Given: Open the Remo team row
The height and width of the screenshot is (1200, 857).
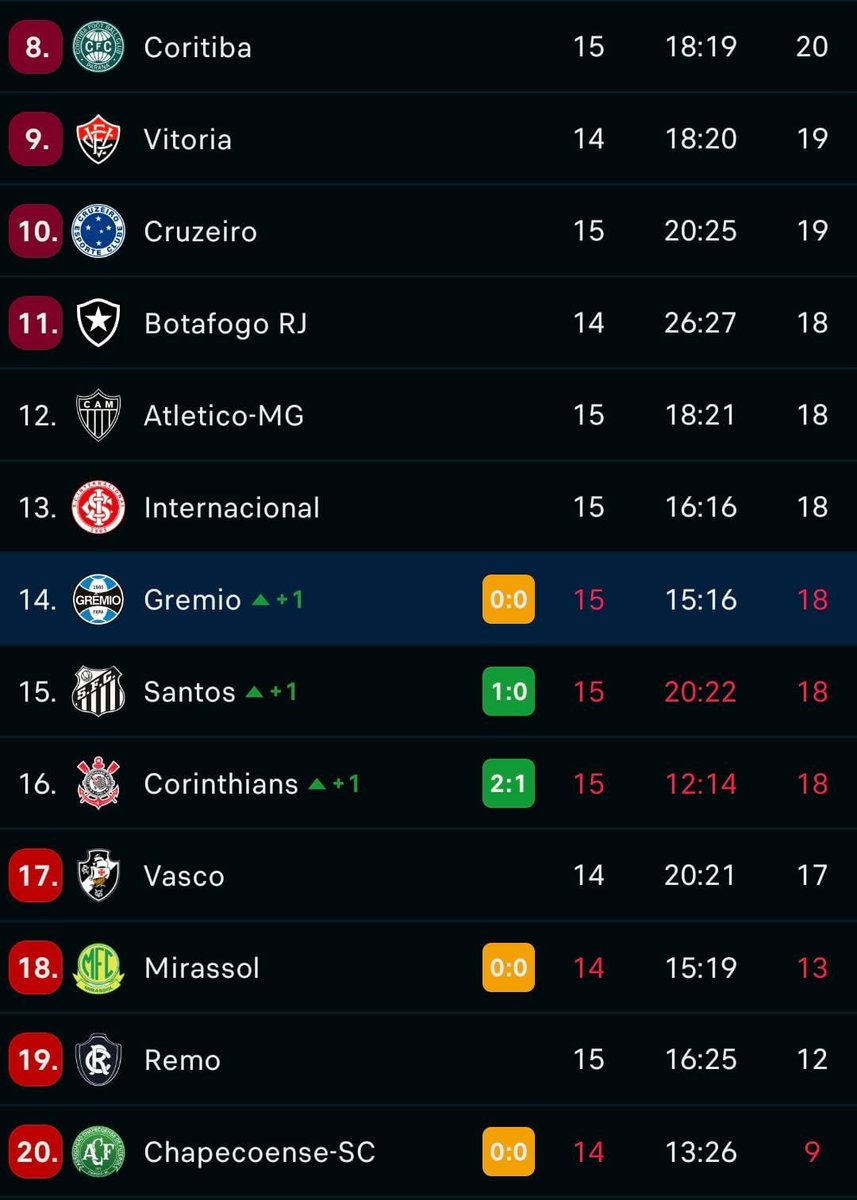Looking at the screenshot, I should [428, 1059].
